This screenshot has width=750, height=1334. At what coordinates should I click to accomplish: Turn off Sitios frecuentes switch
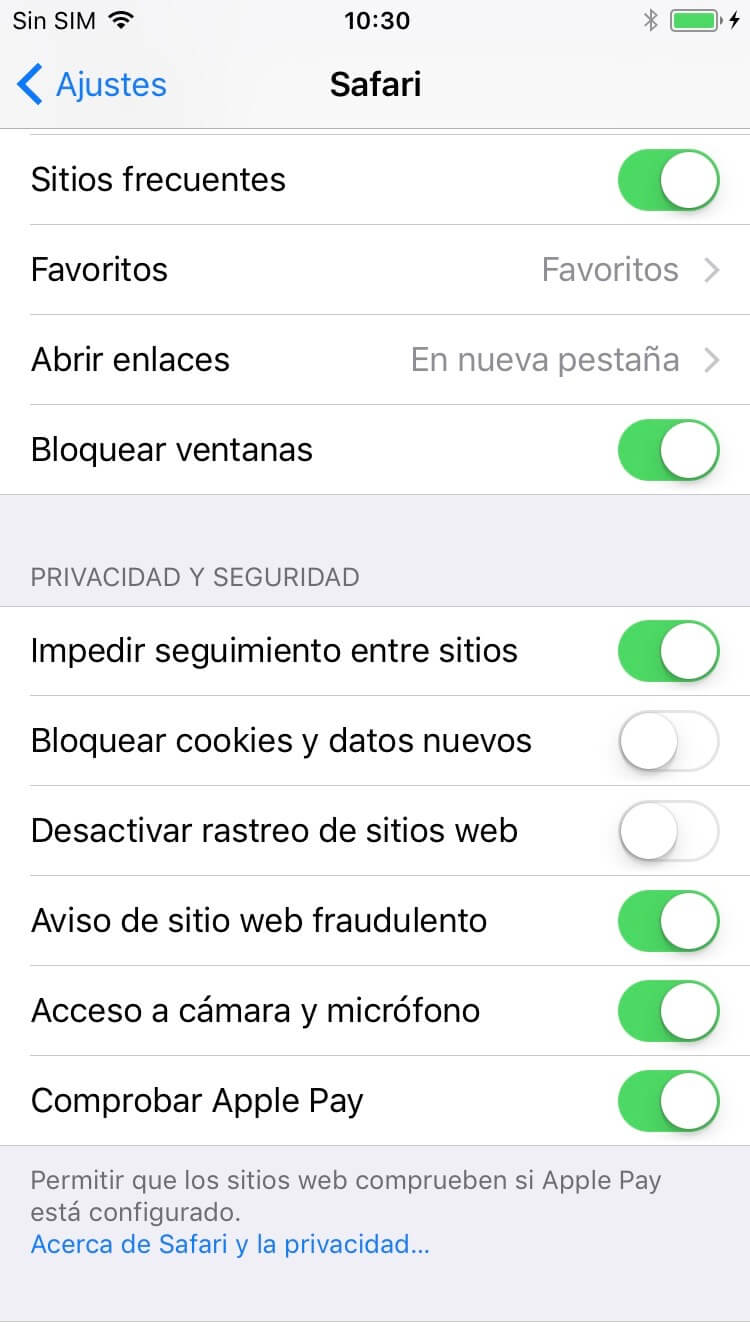[x=668, y=180]
